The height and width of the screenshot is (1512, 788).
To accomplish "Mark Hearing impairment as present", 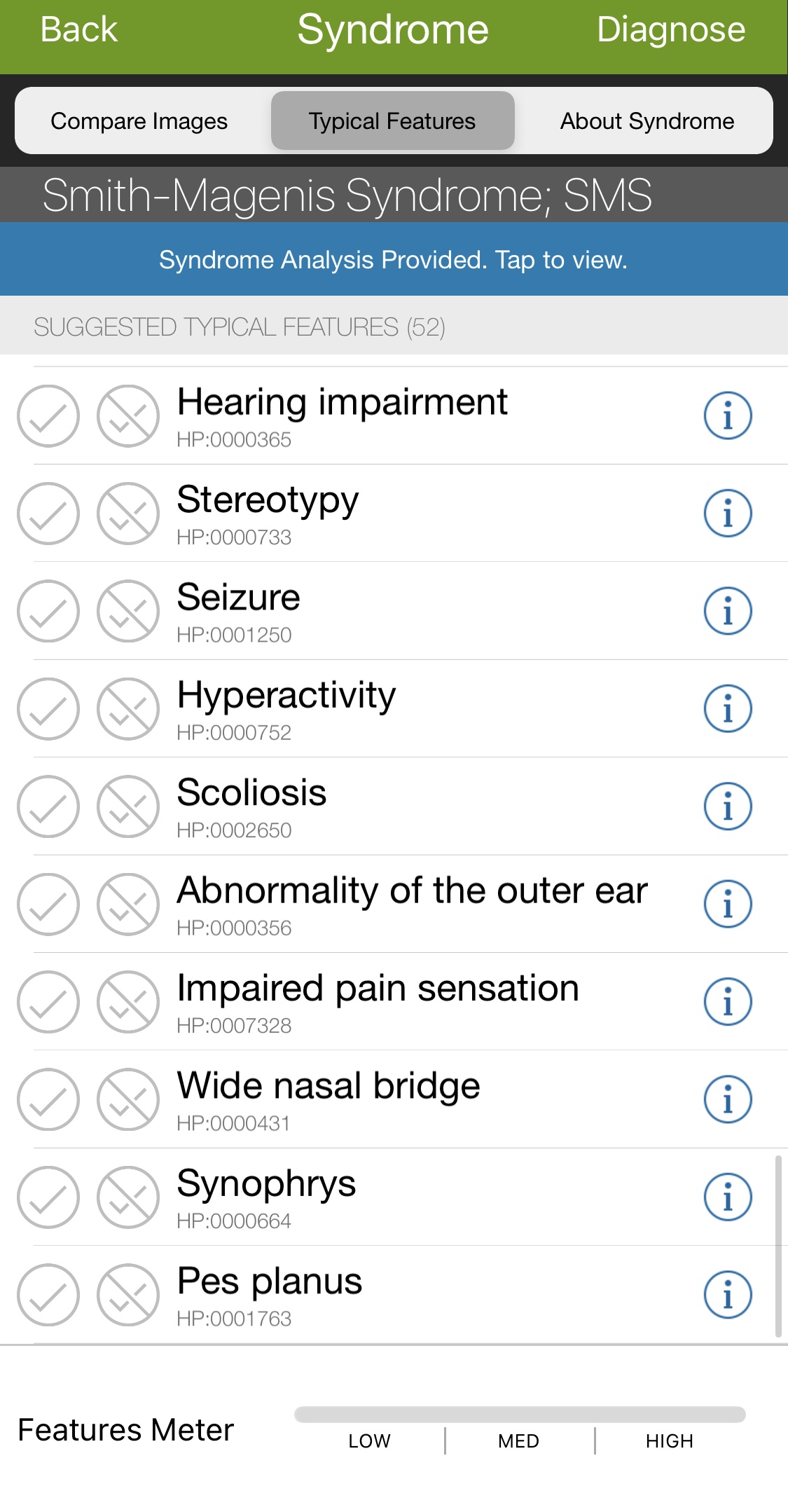I will [x=48, y=415].
